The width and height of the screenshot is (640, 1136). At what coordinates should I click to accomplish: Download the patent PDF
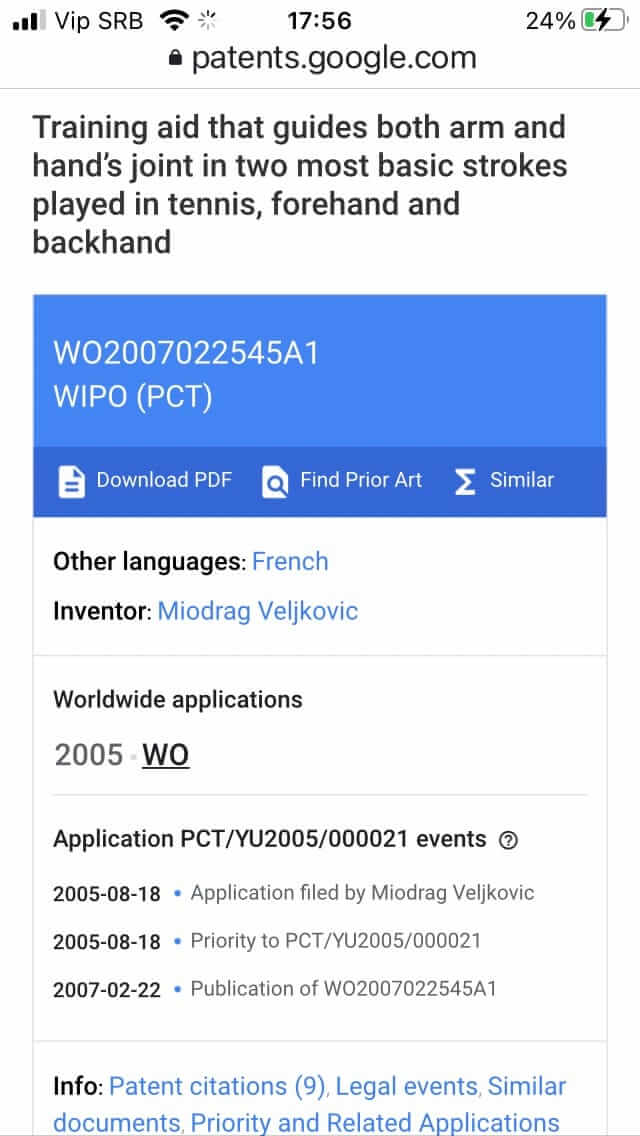(x=145, y=480)
